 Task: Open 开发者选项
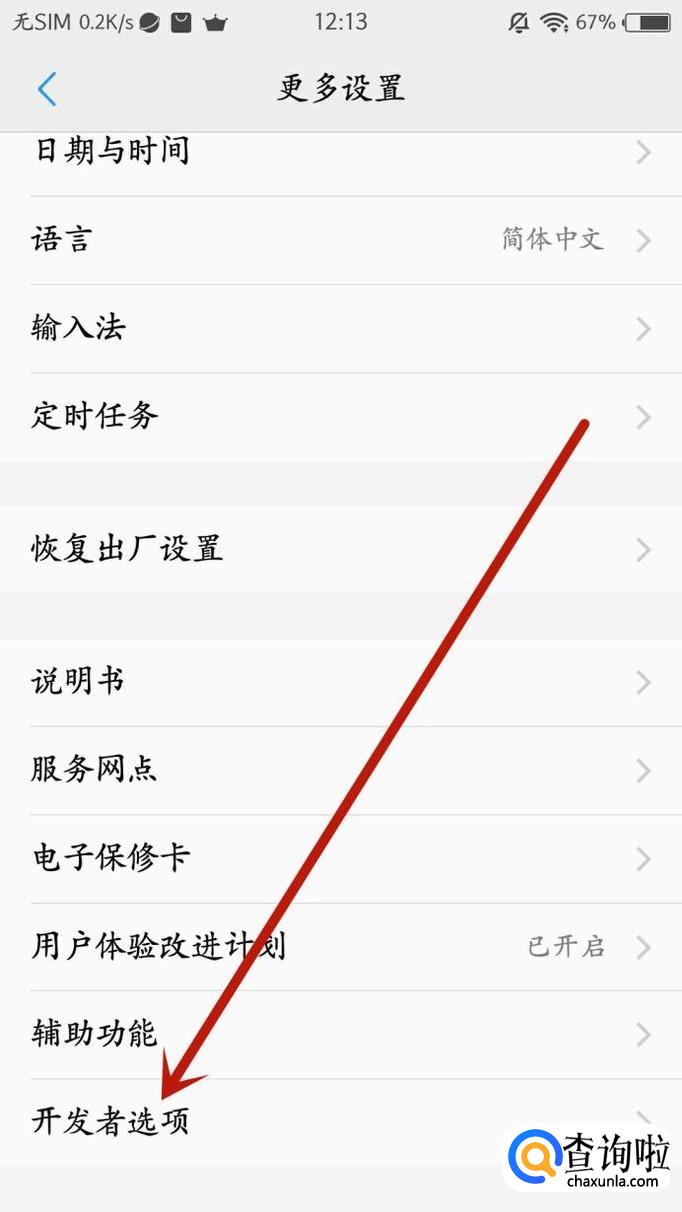pyautogui.click(x=341, y=1122)
